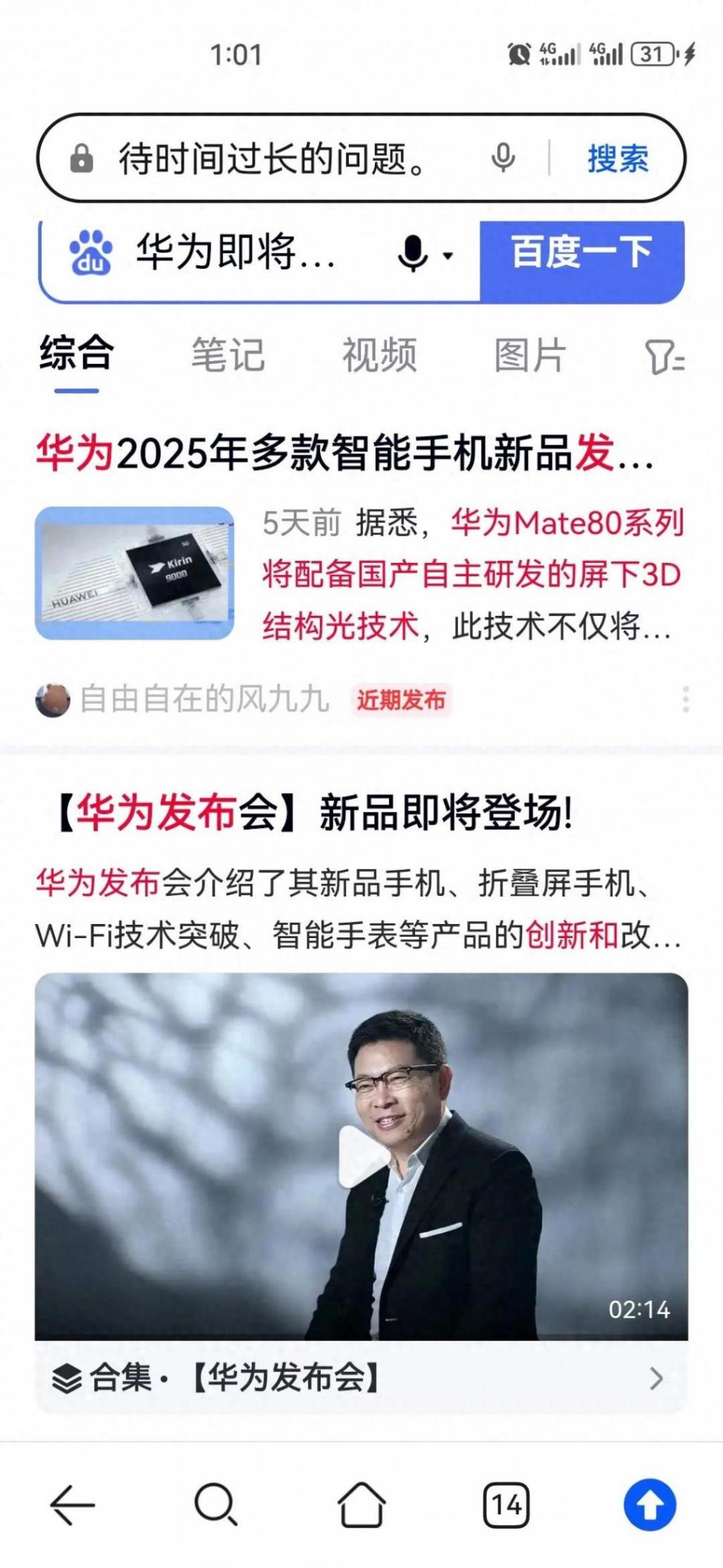
Task: Select the 综合 tab
Action: pos(76,353)
